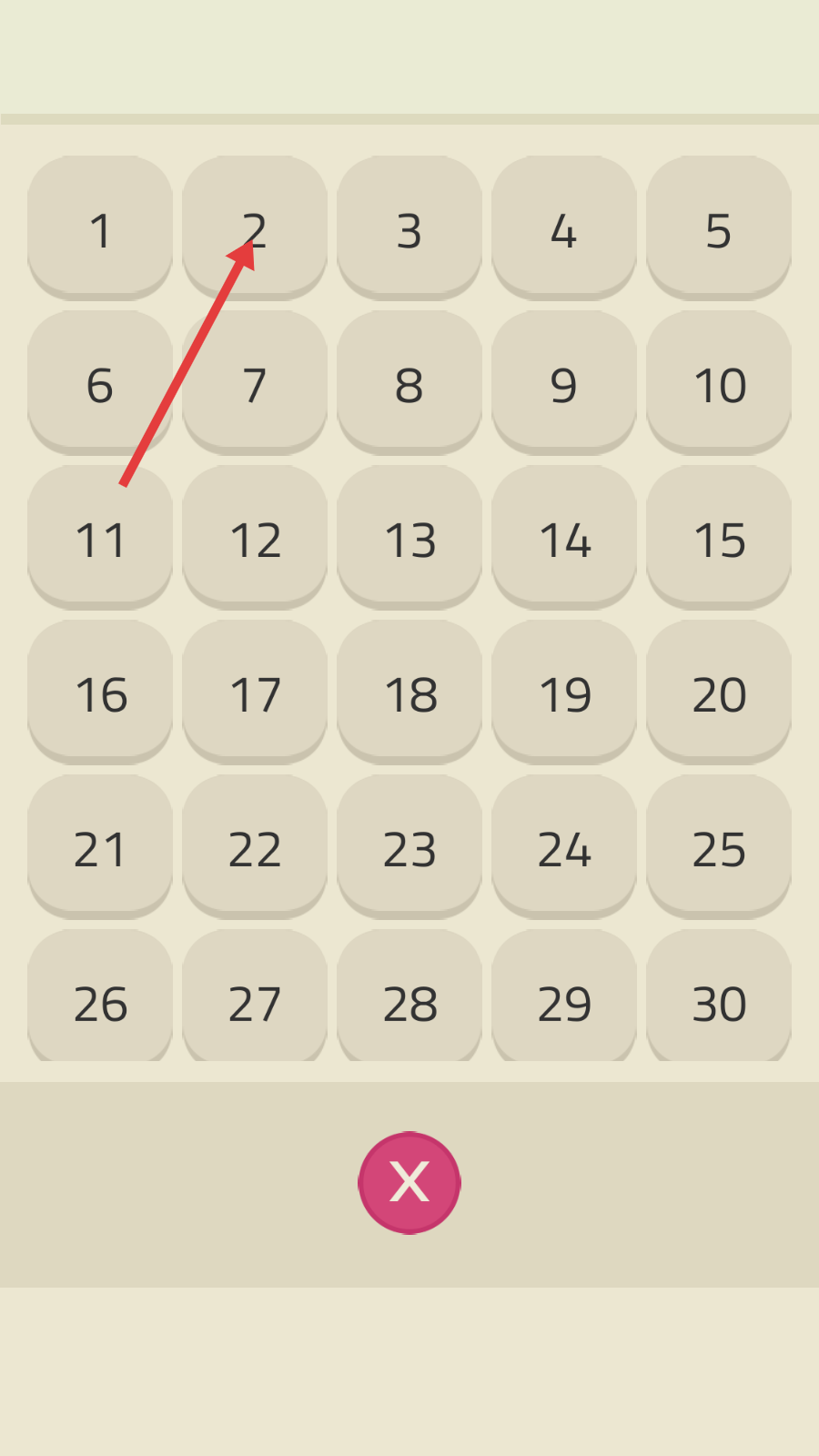This screenshot has width=819, height=1456.
Task: Choose level 25
Action: click(719, 846)
